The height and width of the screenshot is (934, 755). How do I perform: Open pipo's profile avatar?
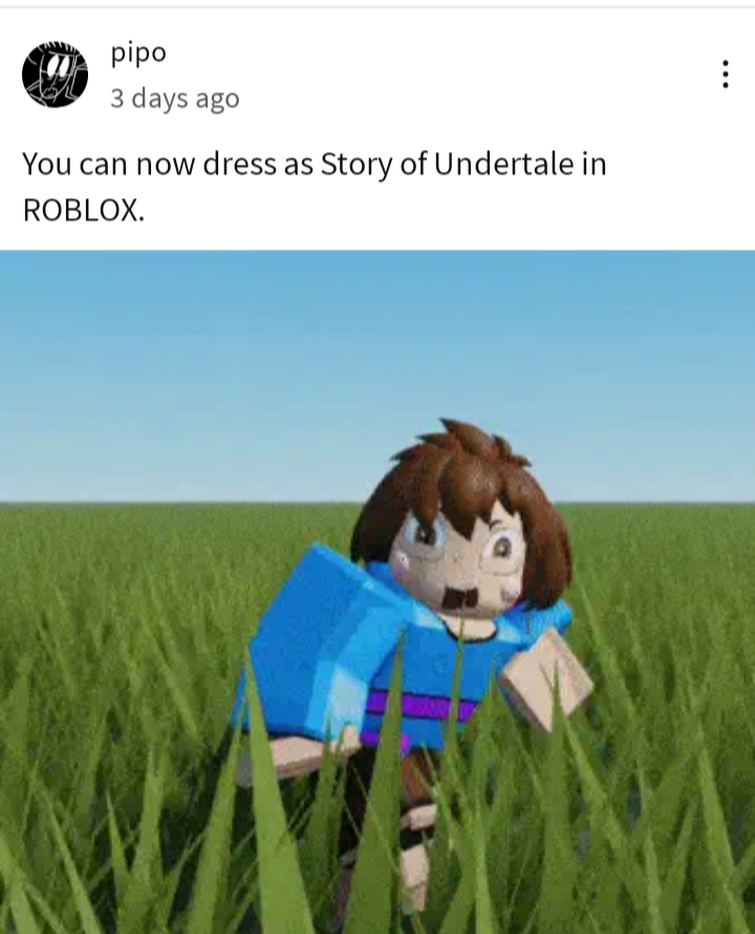tap(55, 75)
